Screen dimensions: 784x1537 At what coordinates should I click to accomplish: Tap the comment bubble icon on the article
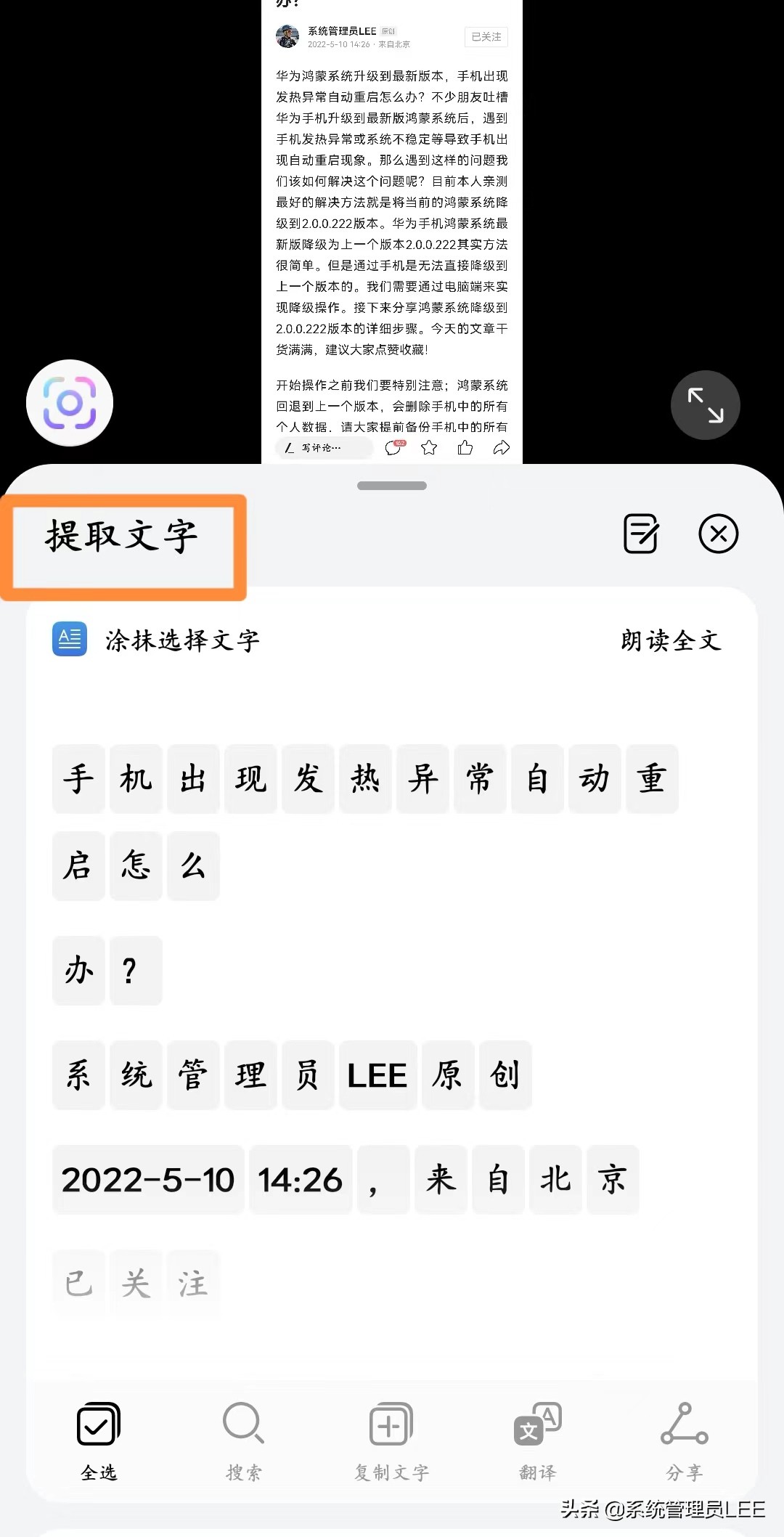[393, 448]
